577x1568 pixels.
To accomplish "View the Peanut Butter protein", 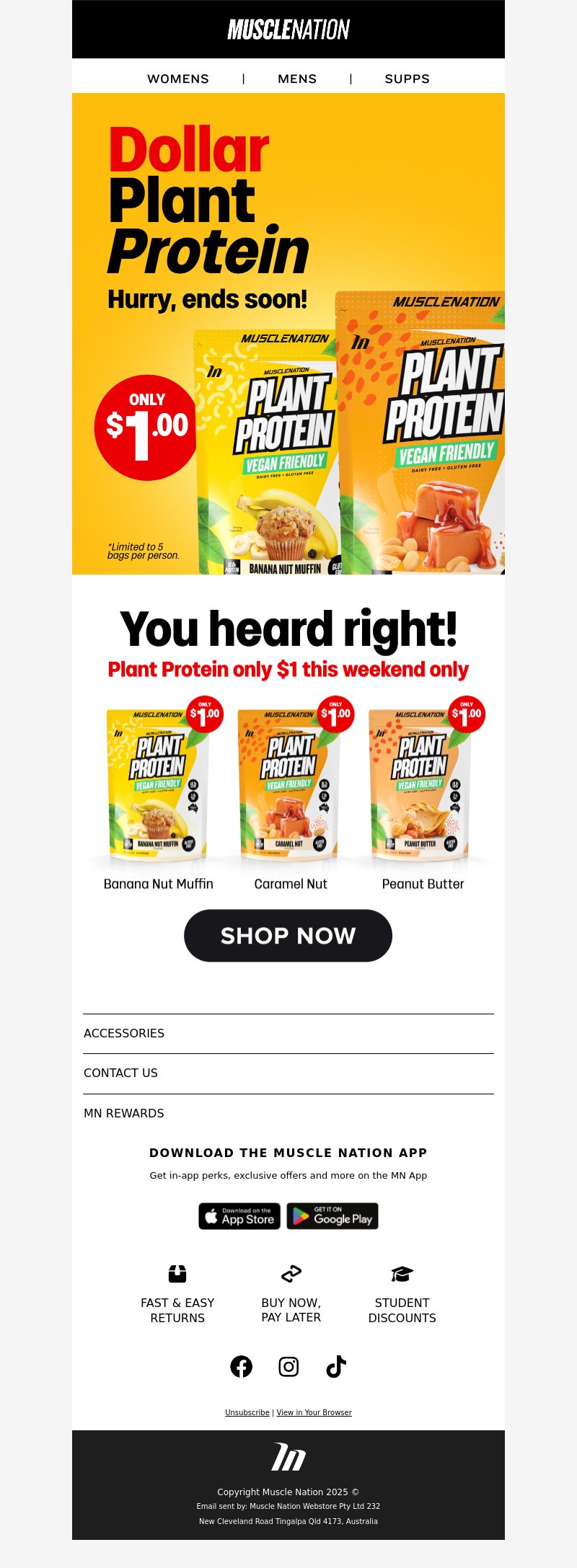I will 423,786.
